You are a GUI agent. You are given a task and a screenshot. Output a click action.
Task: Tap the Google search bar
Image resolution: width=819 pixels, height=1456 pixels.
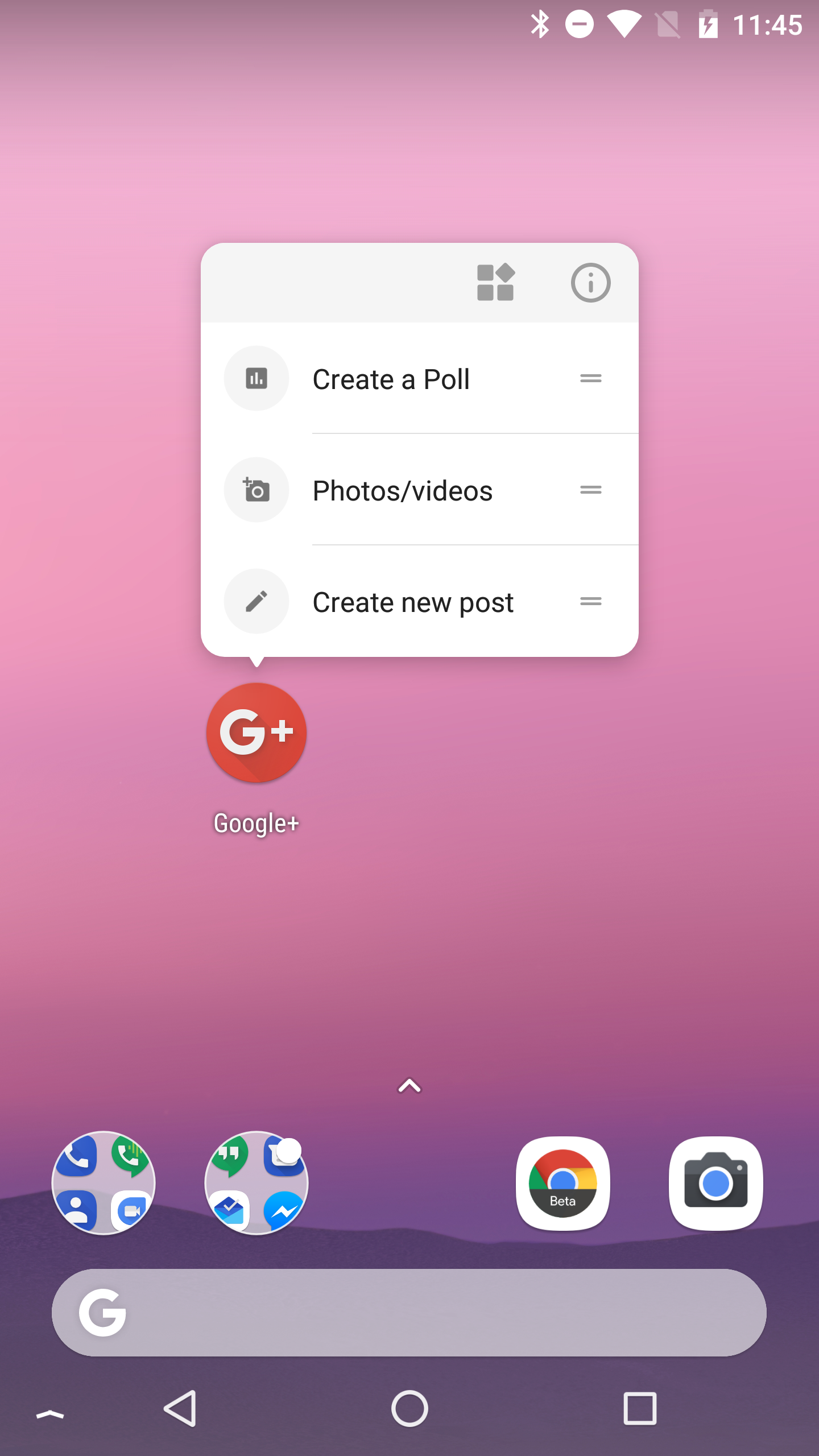408,1313
